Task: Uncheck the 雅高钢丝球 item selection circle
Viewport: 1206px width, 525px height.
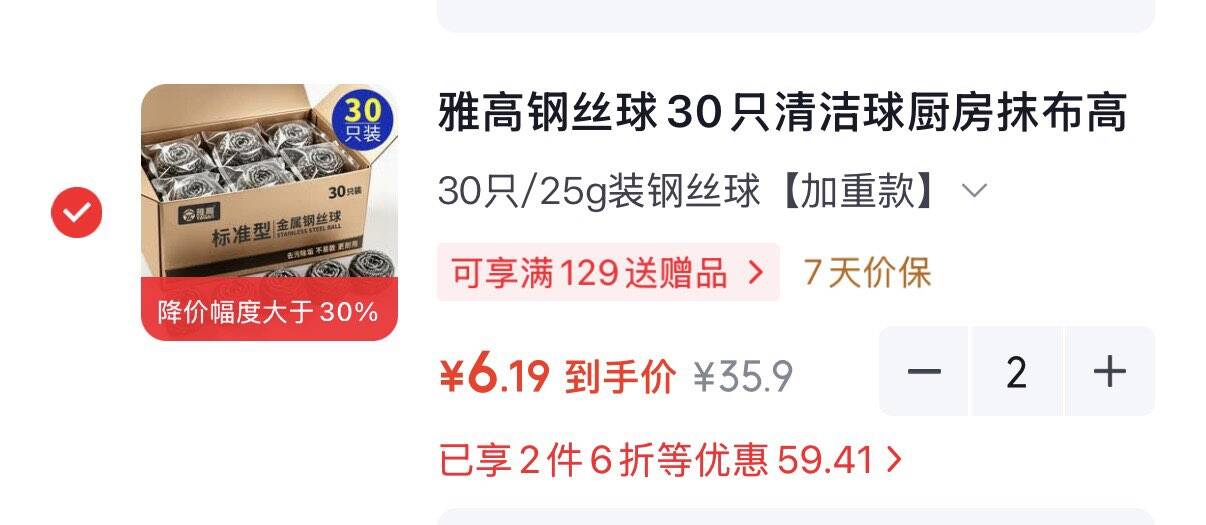Action: pos(77,212)
